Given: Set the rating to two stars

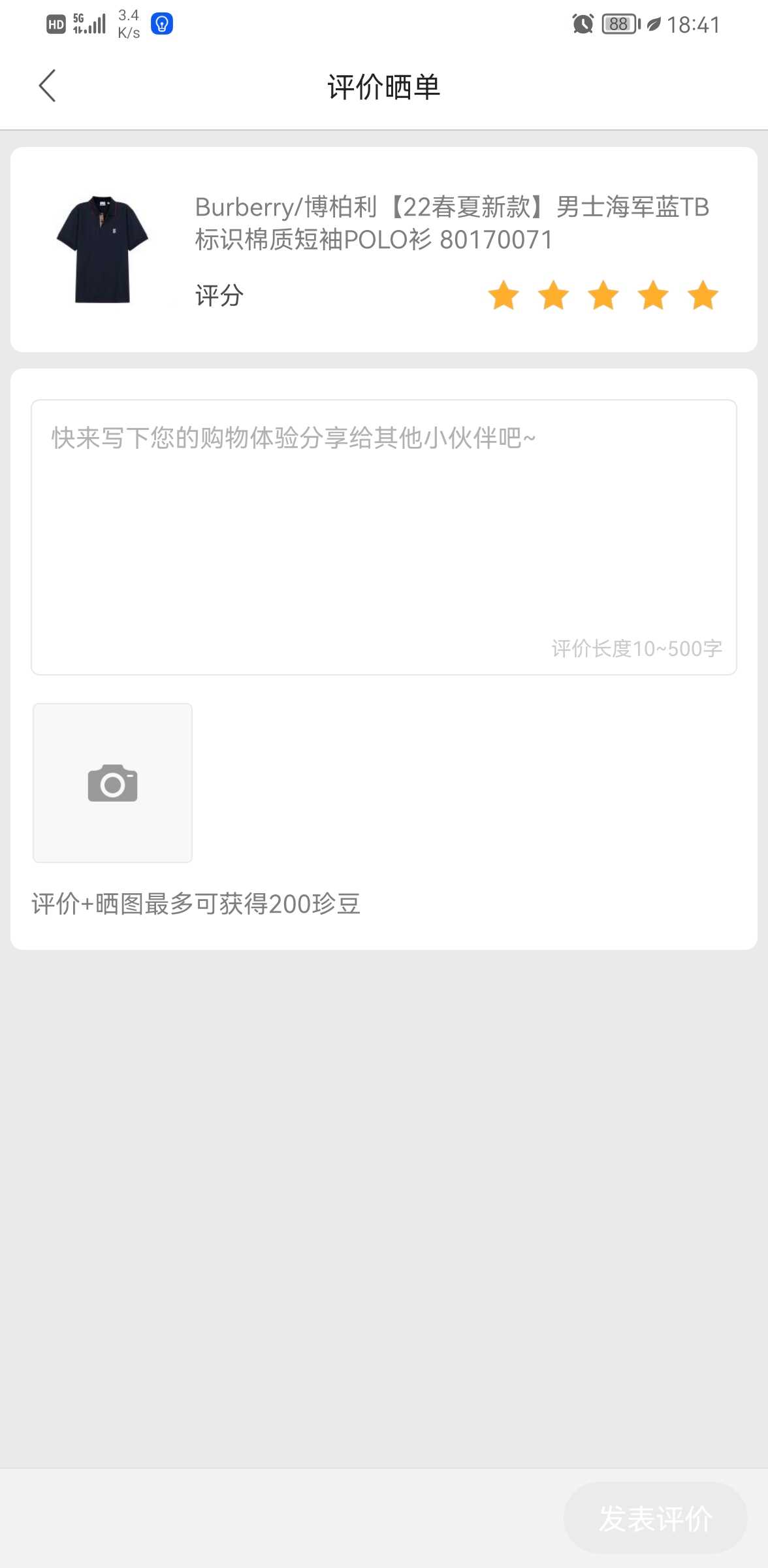Looking at the screenshot, I should click(x=553, y=295).
